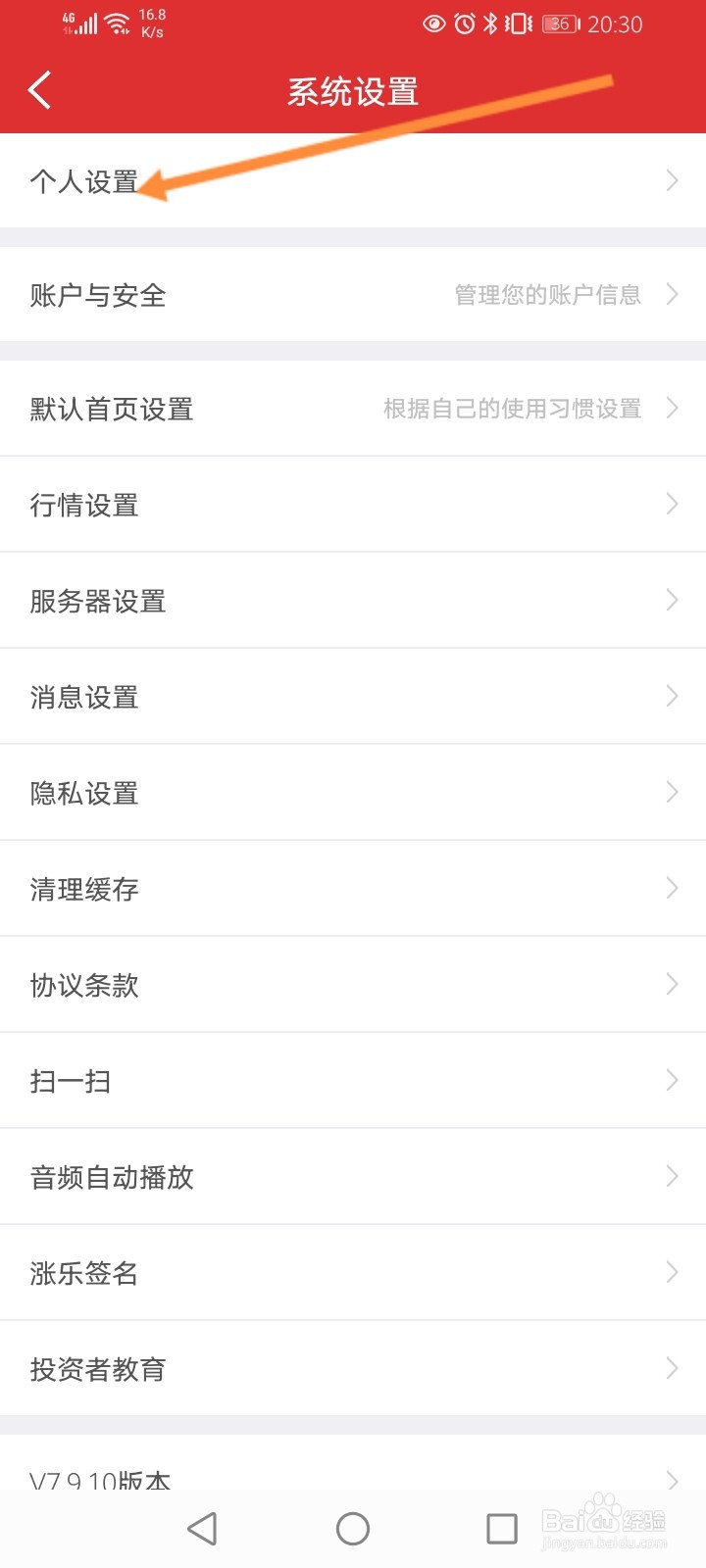
Task: Tap the back arrow in the title bar
Action: 39,90
